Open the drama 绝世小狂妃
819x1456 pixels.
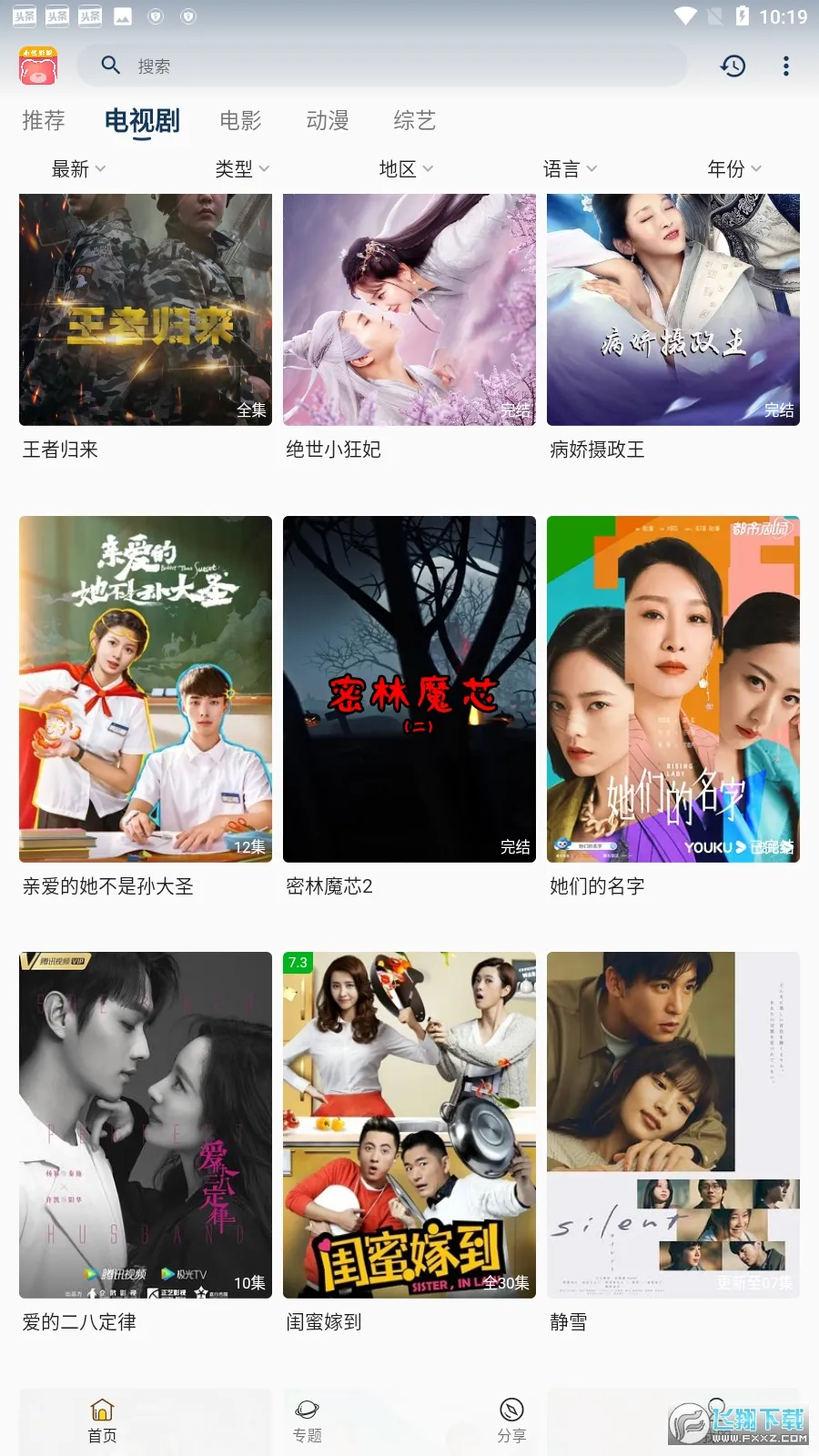409,309
